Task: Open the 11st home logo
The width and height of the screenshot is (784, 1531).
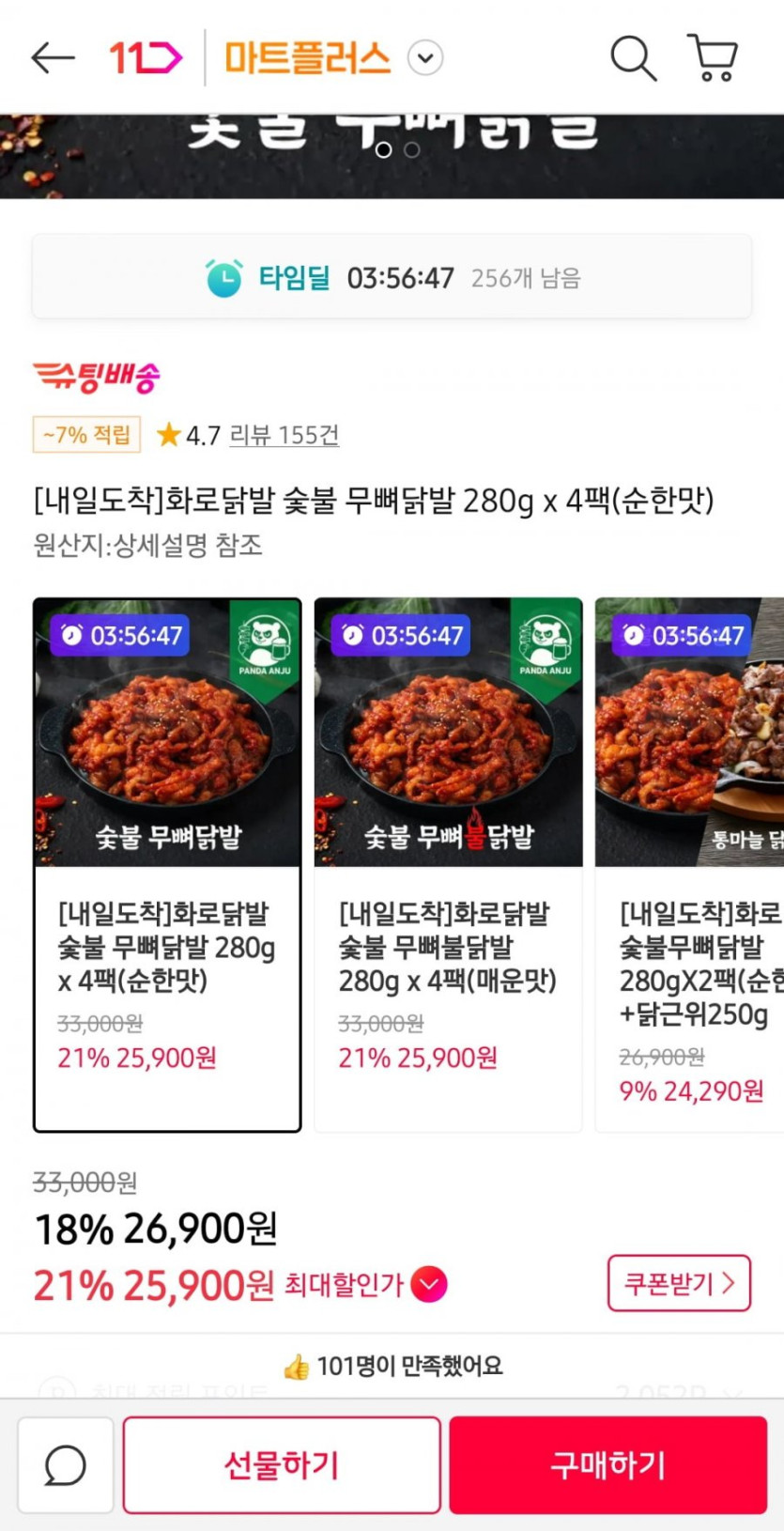Action: 146,58
